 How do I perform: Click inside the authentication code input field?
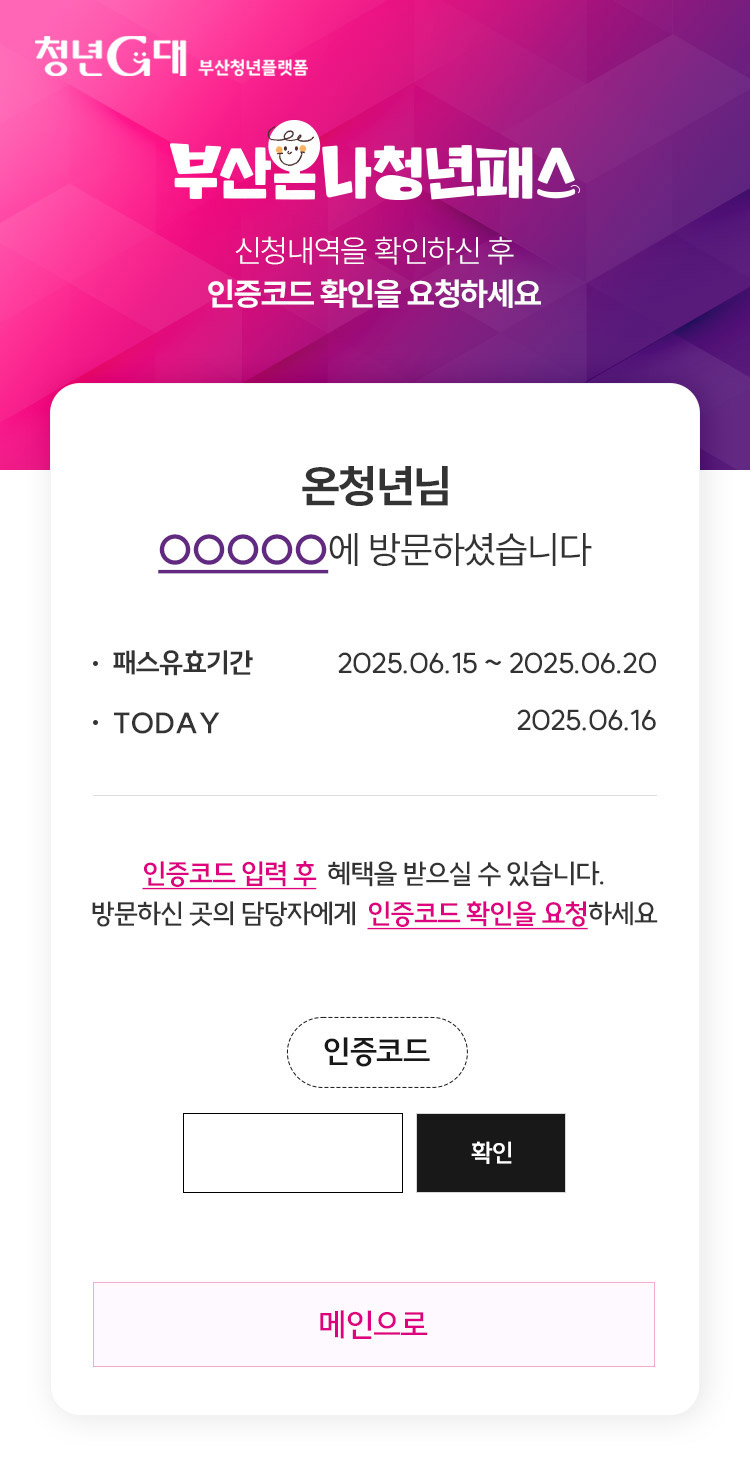coord(292,1152)
